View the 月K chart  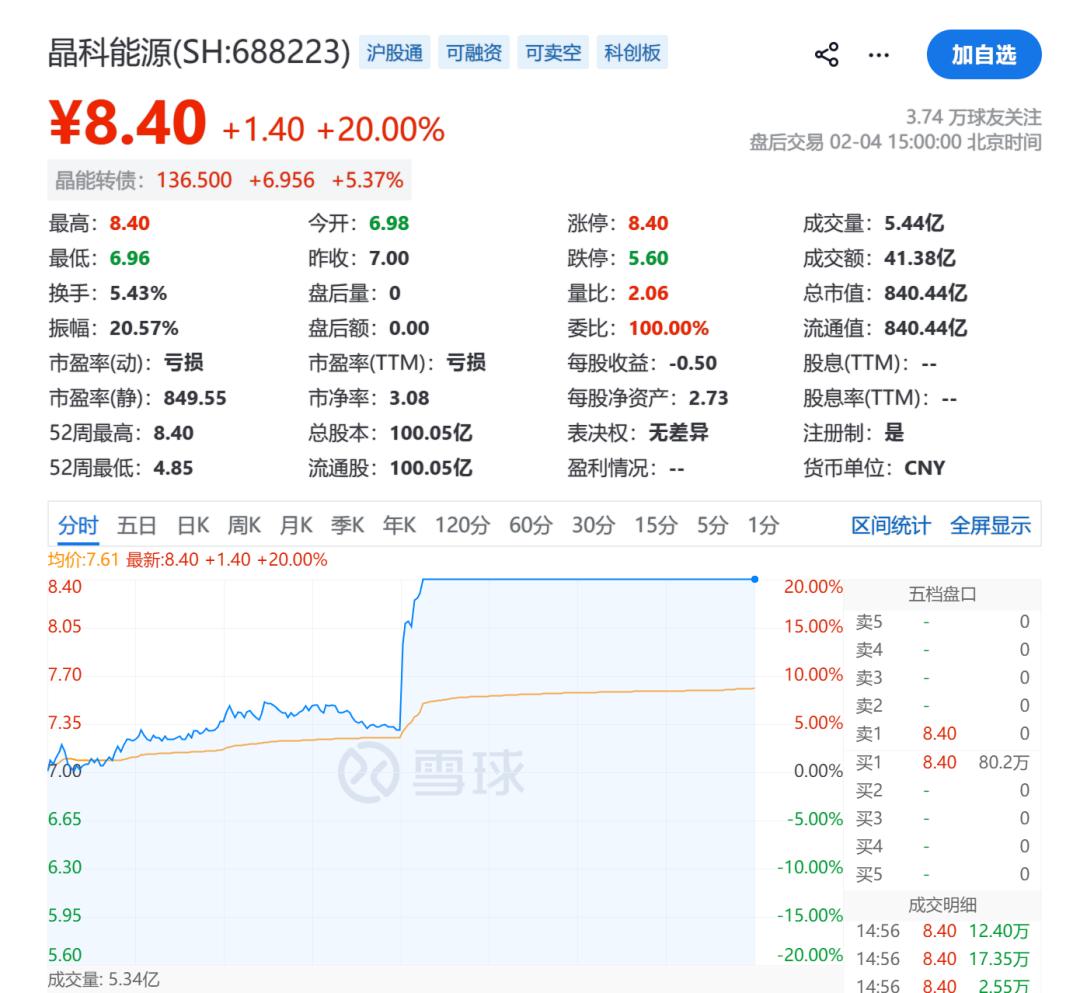296,525
